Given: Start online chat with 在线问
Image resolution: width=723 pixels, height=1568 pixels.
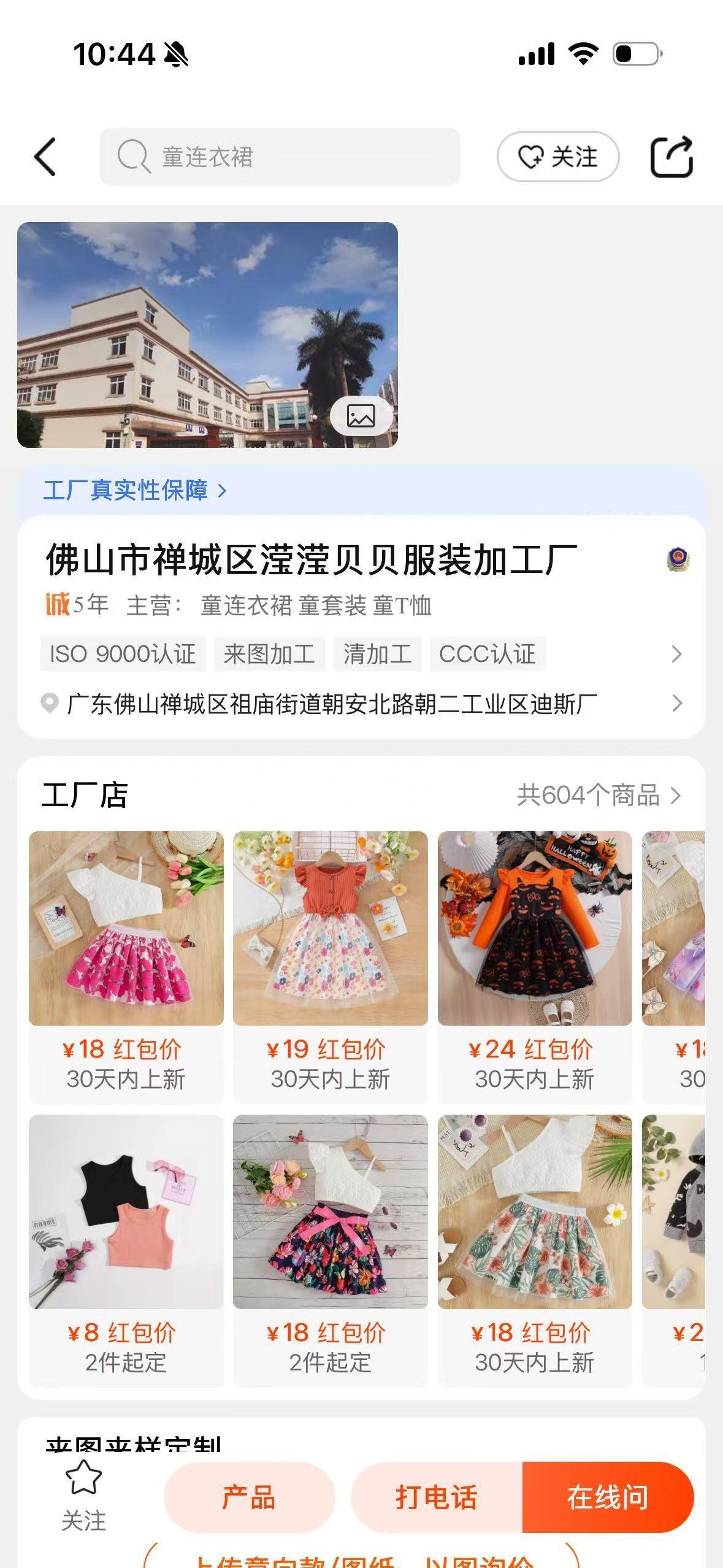Looking at the screenshot, I should [x=608, y=1497].
